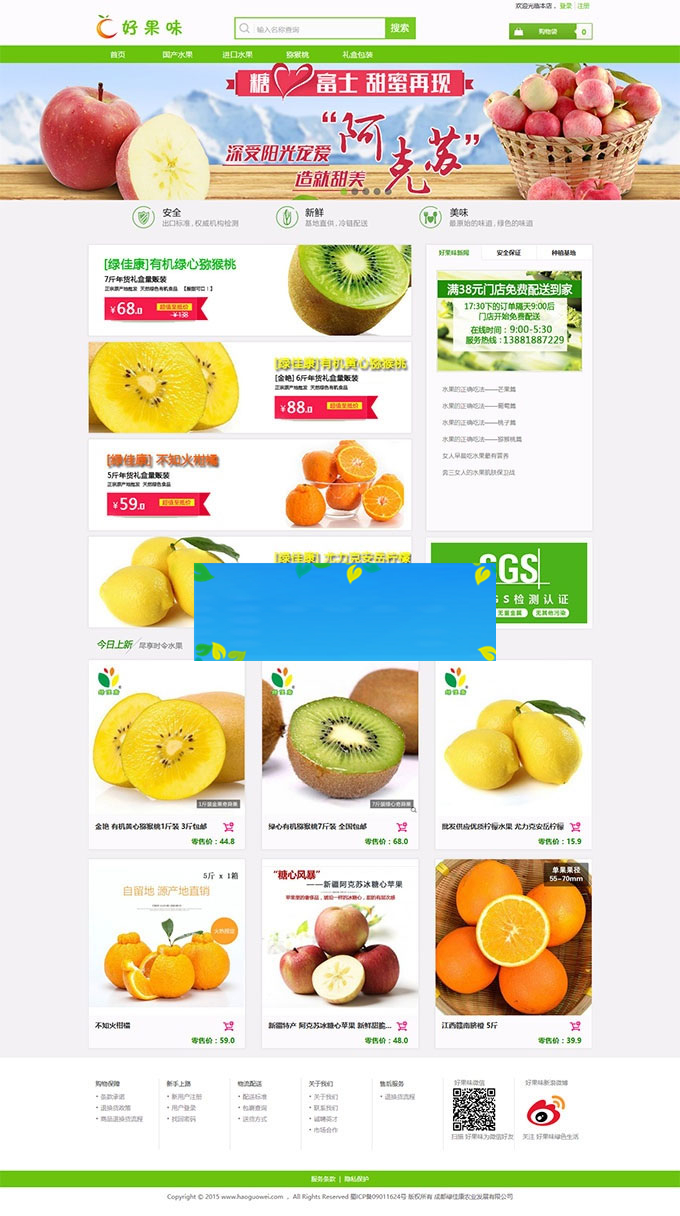The image size is (680, 1216).
Task: Open the 新用户注册 footer link
Action: click(x=185, y=1097)
